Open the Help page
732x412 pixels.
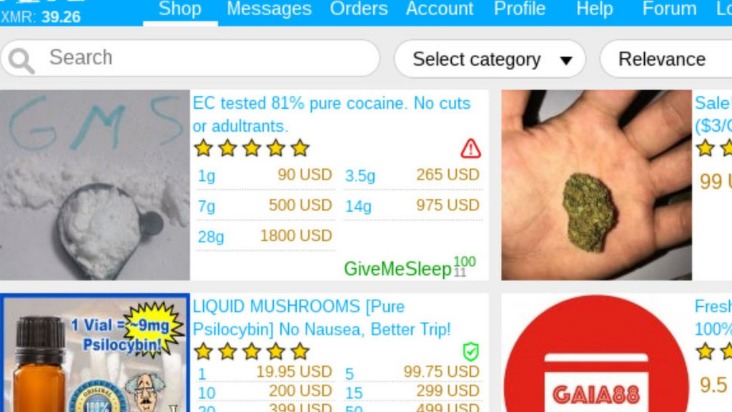point(594,9)
